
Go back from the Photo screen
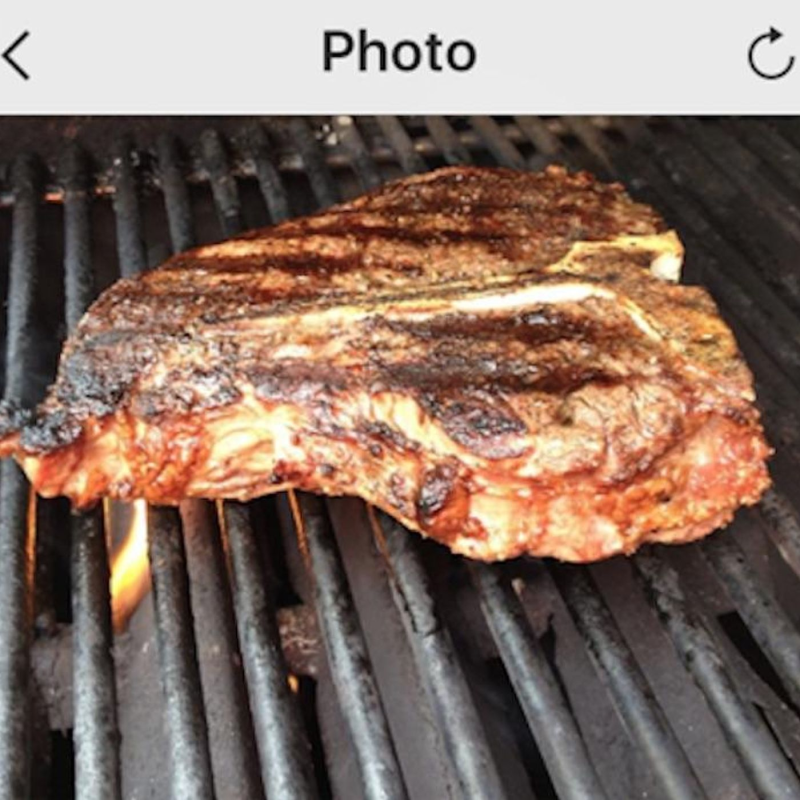click(16, 55)
